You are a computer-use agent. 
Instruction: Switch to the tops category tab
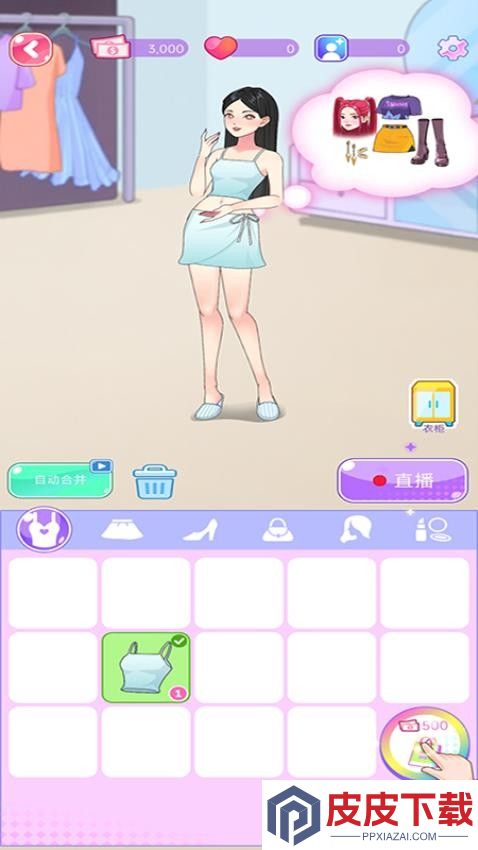tap(44, 529)
